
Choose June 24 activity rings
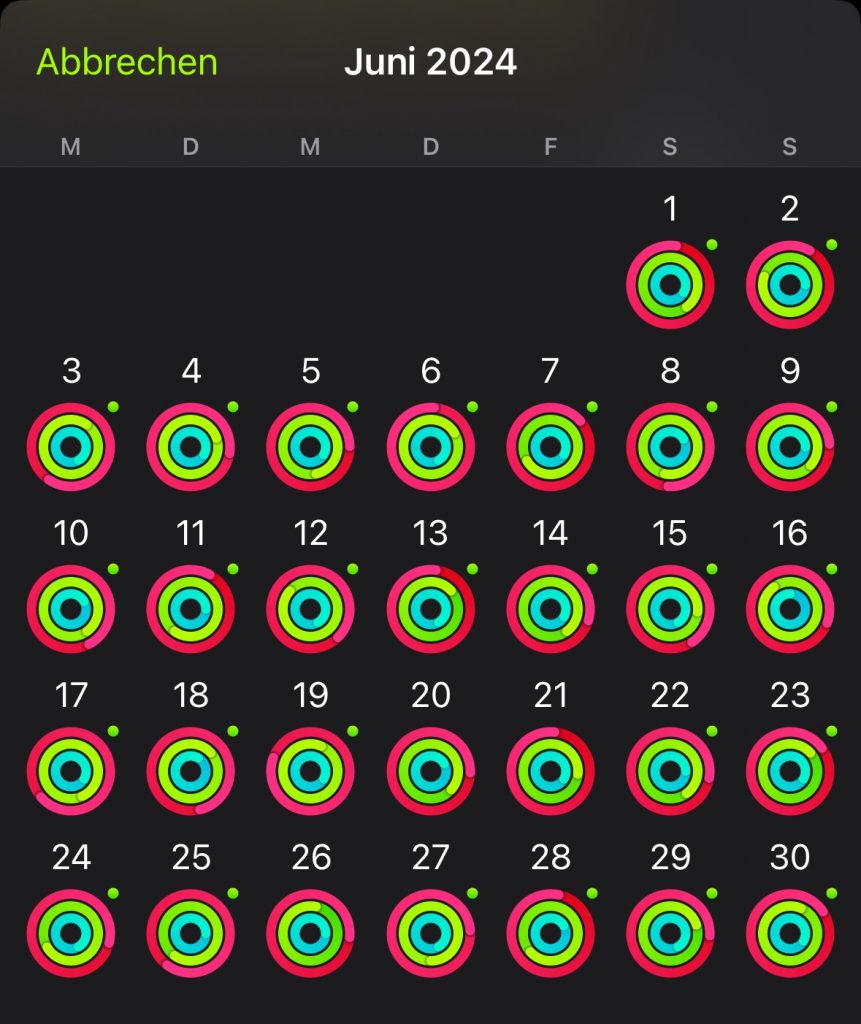(x=71, y=933)
